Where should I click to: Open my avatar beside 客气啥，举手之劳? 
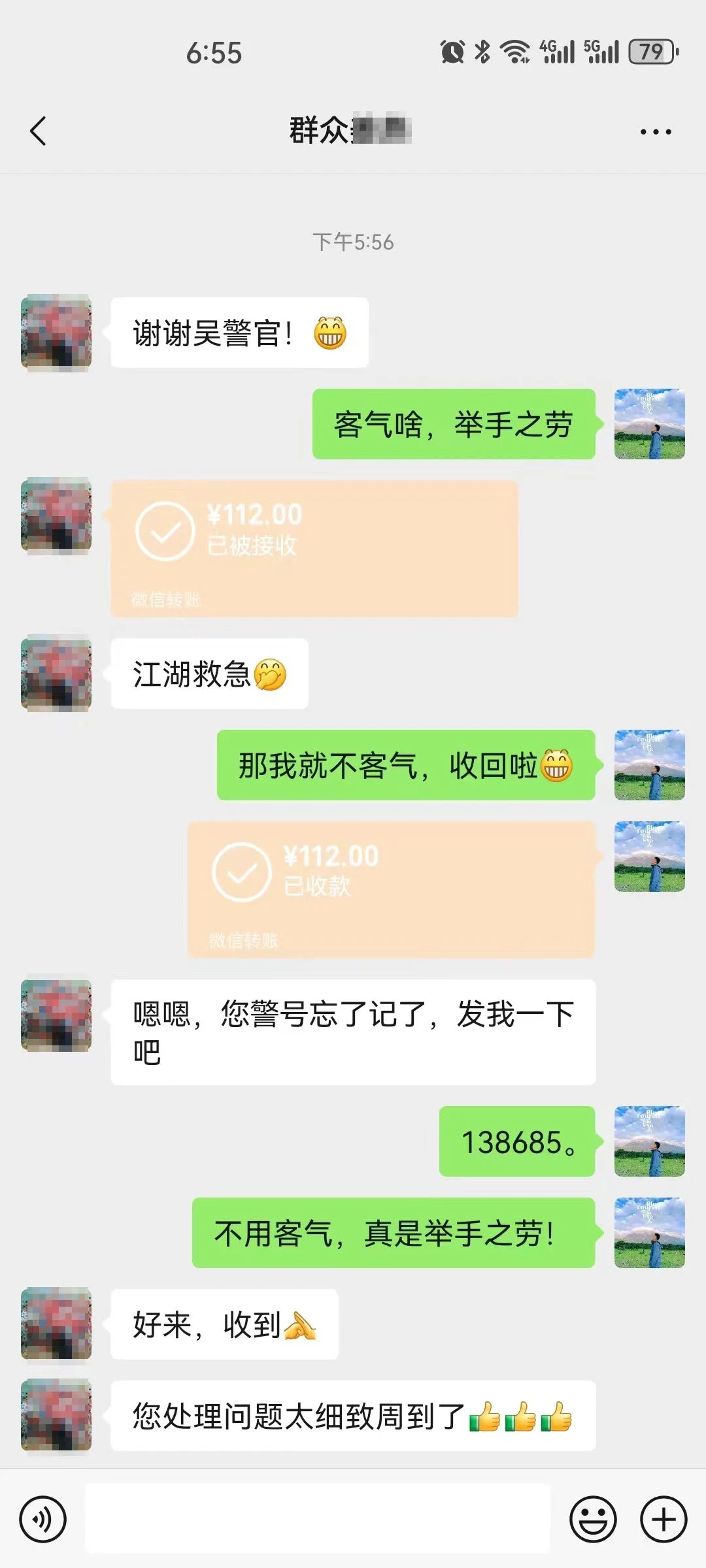[x=649, y=424]
